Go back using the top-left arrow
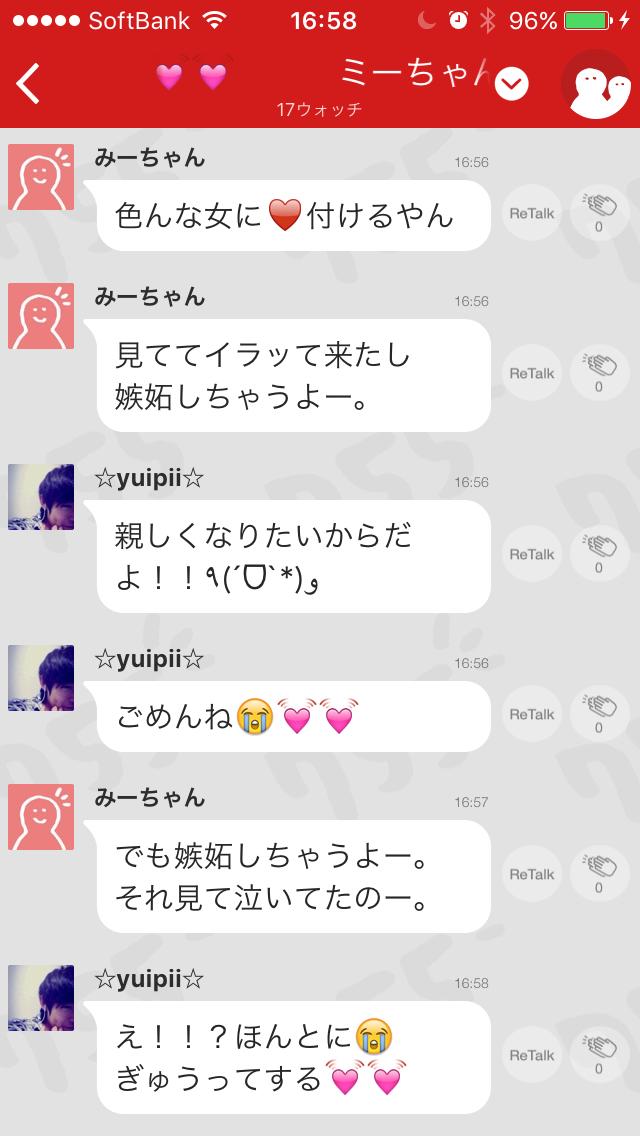The width and height of the screenshot is (640, 1136). [28, 83]
